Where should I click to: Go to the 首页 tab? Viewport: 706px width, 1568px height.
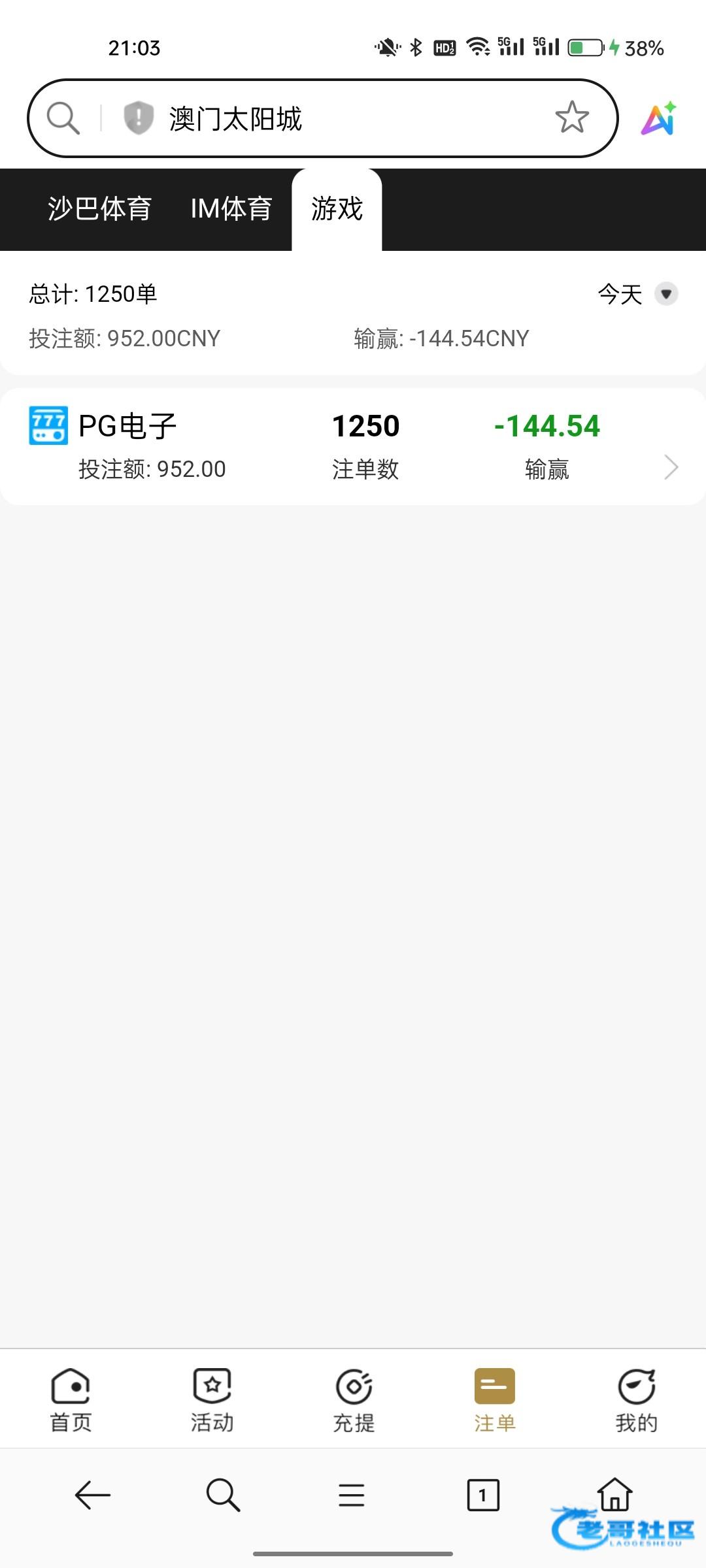pyautogui.click(x=71, y=1400)
